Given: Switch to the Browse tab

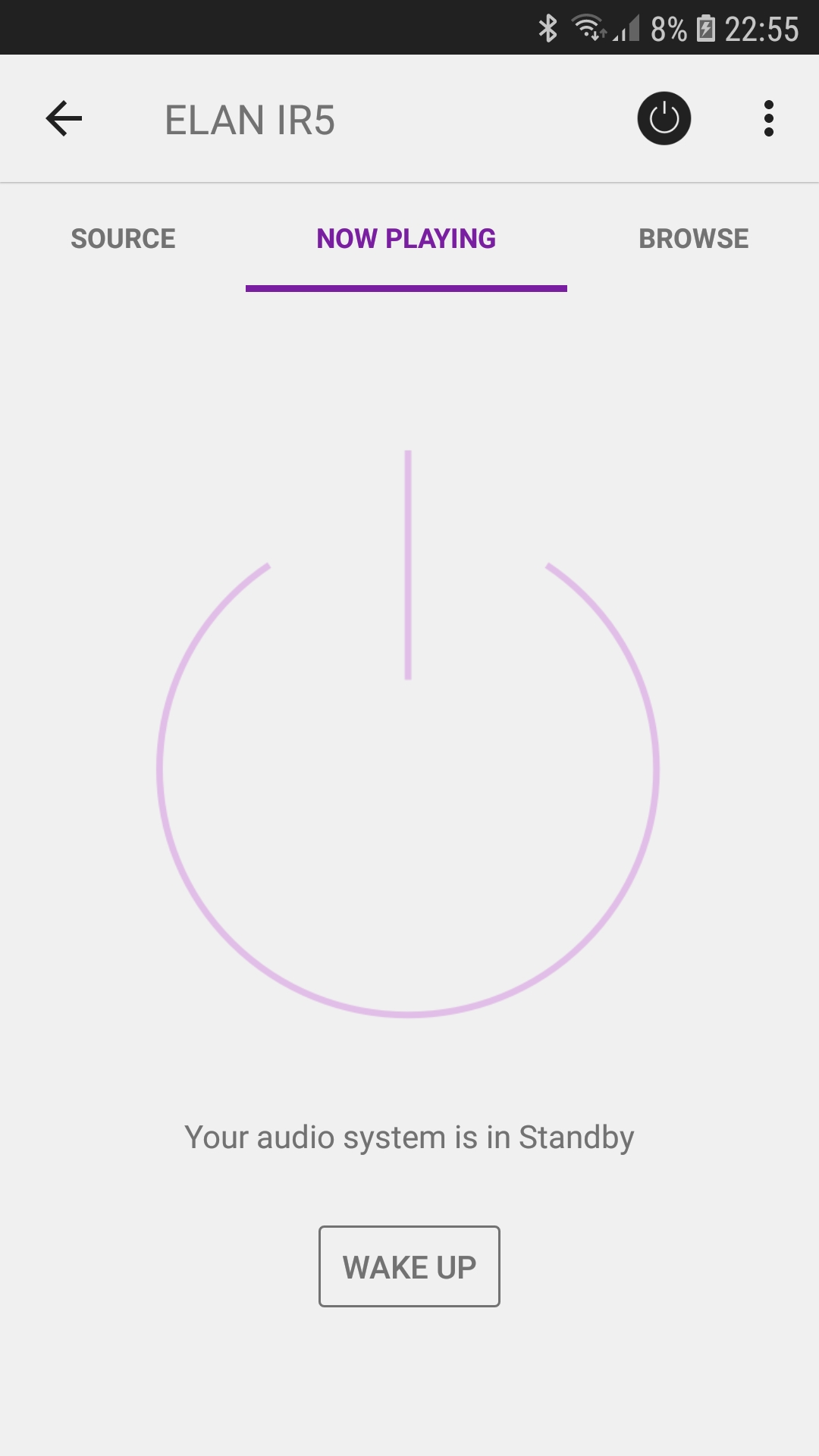Looking at the screenshot, I should tap(694, 238).
